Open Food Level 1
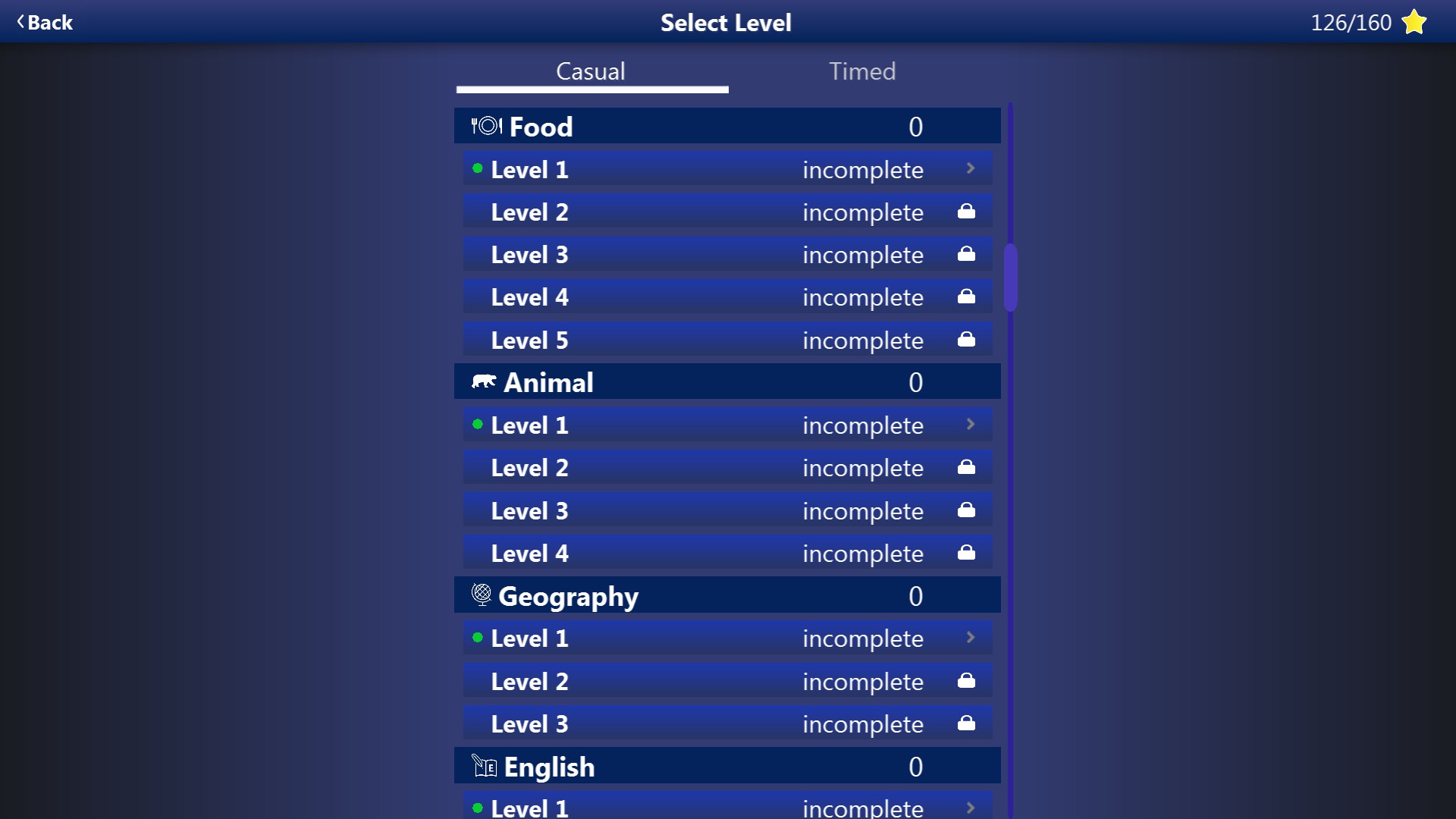The height and width of the screenshot is (819, 1456). click(726, 169)
